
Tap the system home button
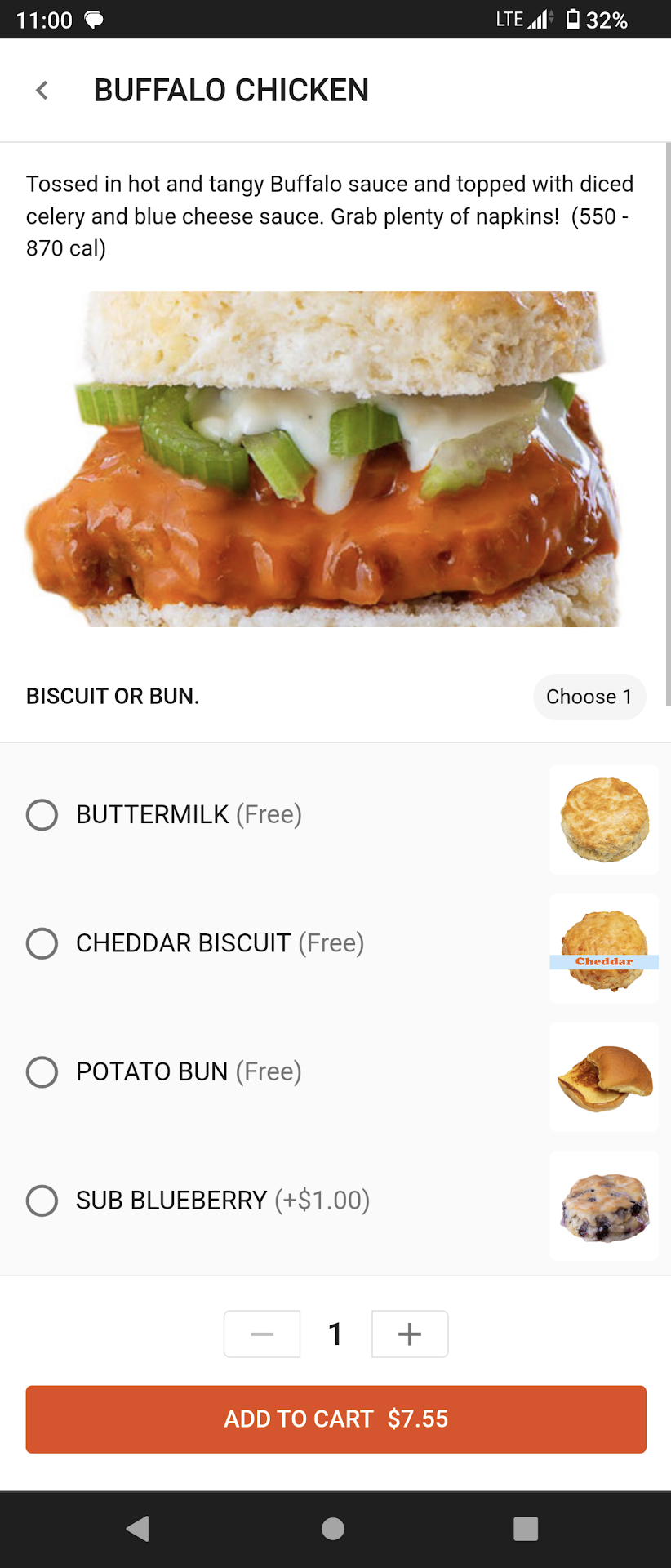click(x=333, y=1529)
